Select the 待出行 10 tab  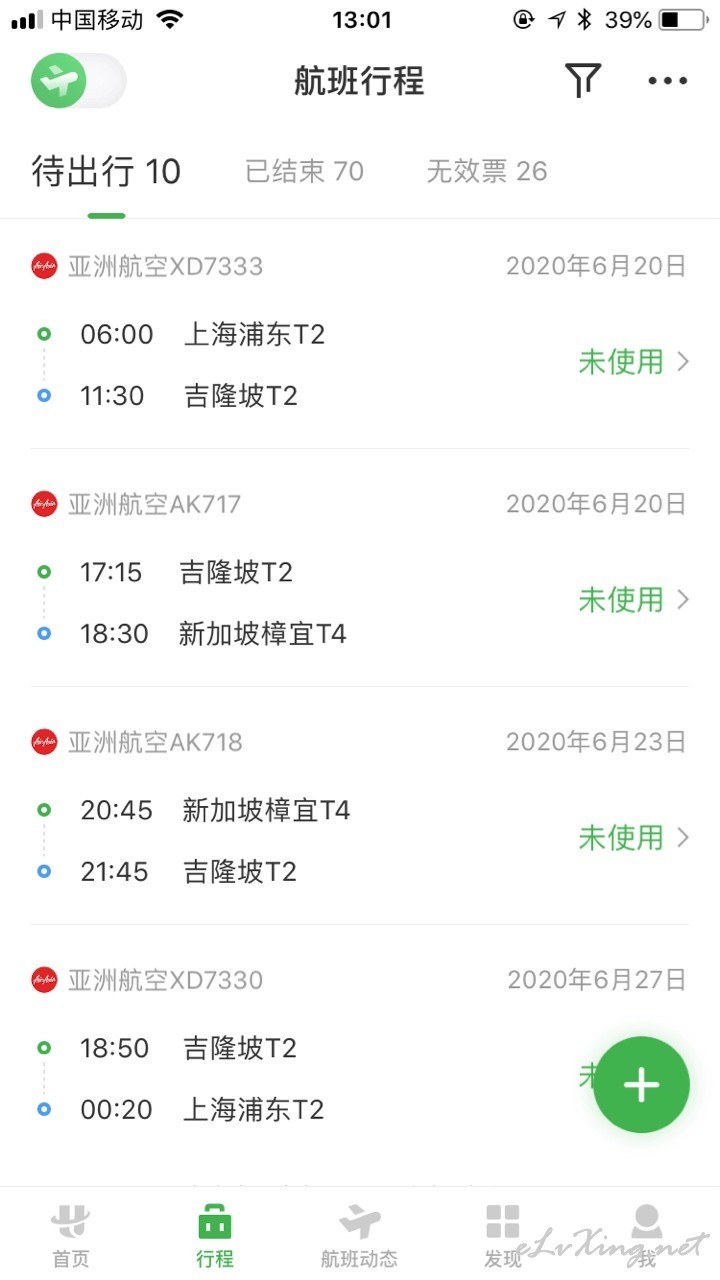point(106,171)
